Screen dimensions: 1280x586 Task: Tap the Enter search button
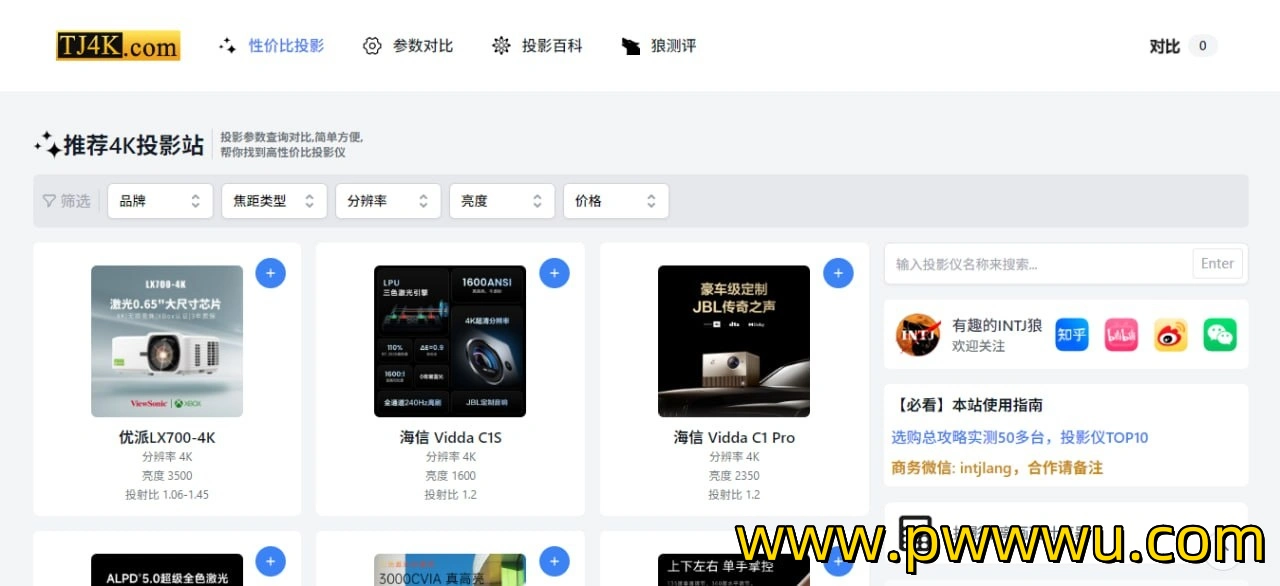1217,264
